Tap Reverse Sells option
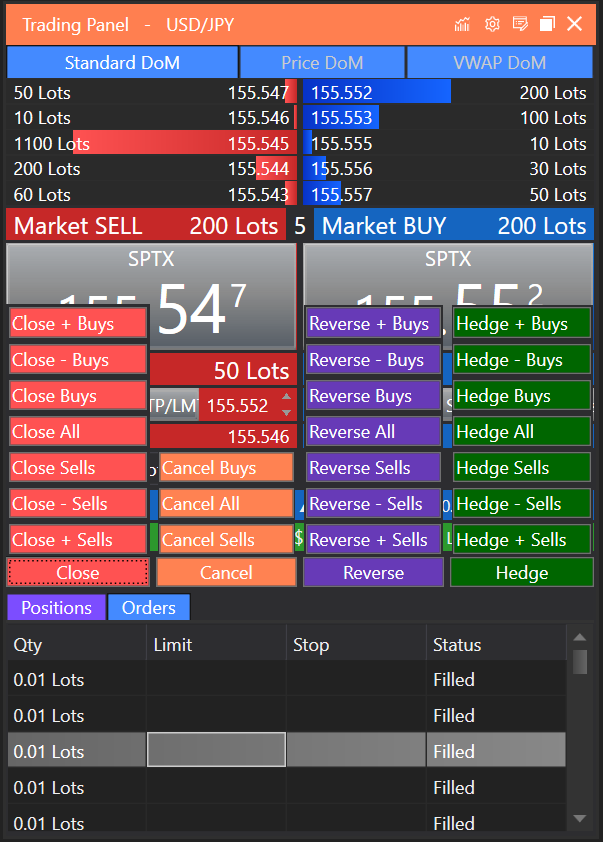The height and width of the screenshot is (842, 603). 373,468
